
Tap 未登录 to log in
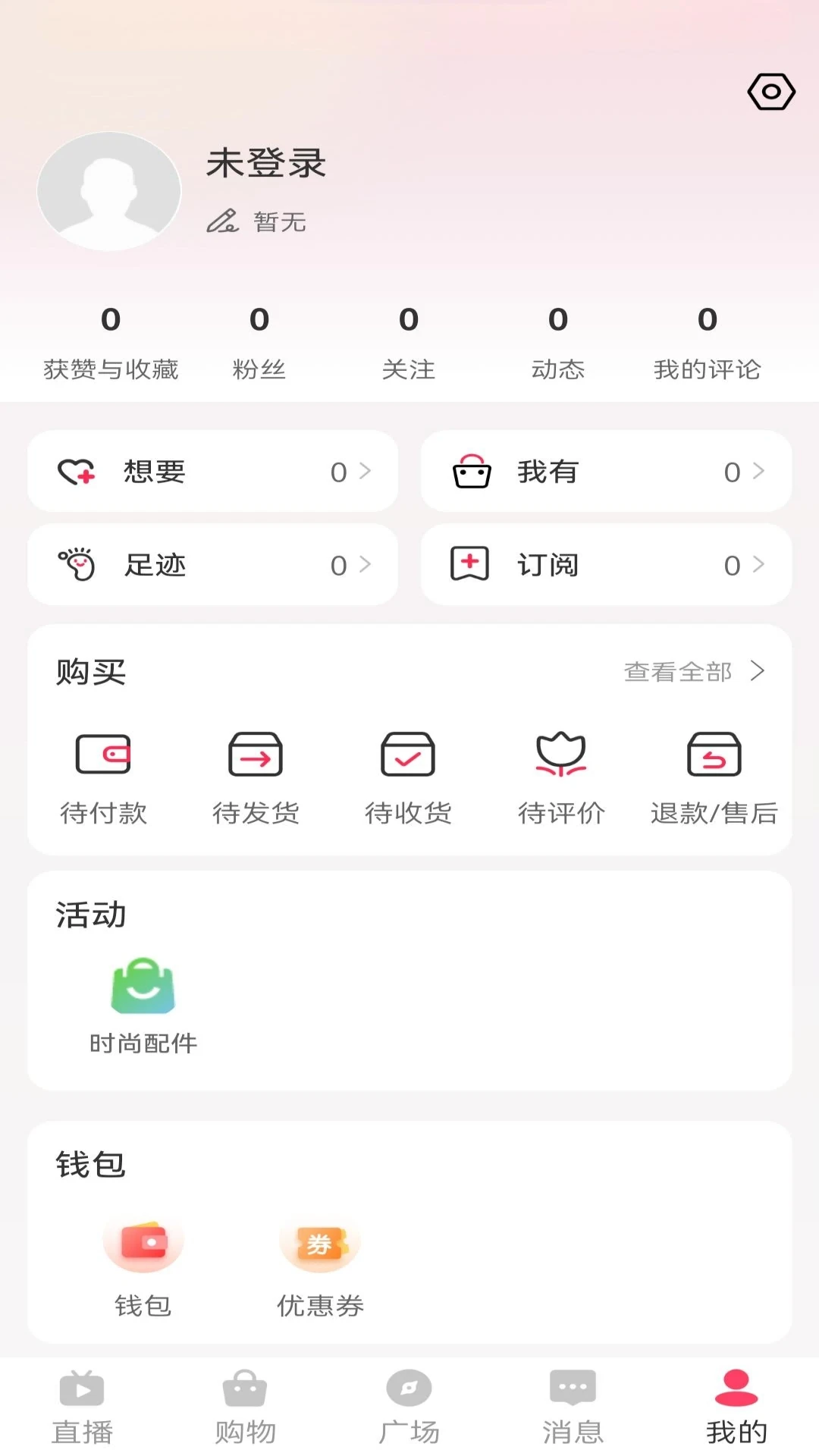click(x=265, y=164)
